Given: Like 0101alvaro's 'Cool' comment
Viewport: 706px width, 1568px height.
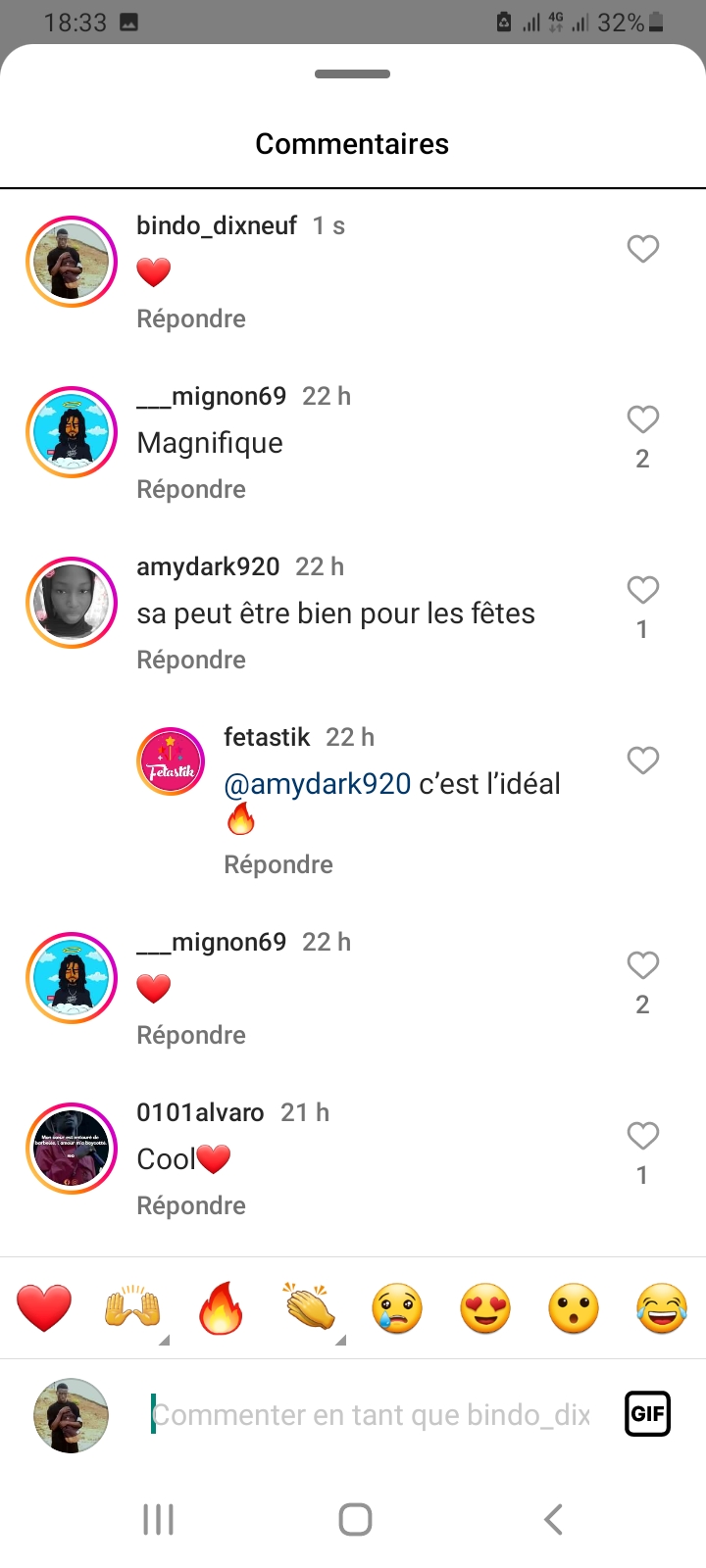Looking at the screenshot, I should 642,1136.
